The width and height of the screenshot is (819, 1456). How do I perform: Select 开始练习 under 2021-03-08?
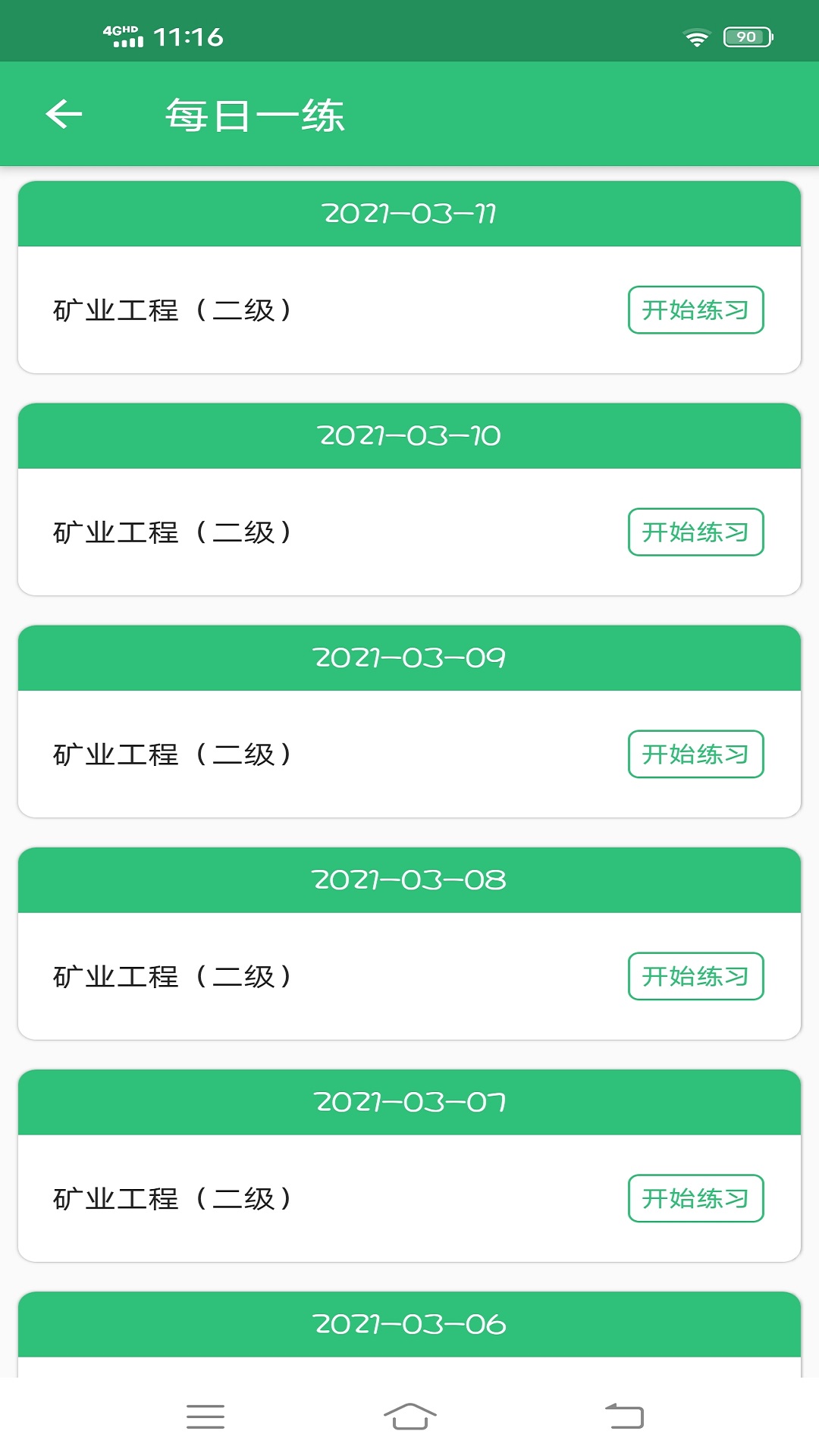point(695,977)
